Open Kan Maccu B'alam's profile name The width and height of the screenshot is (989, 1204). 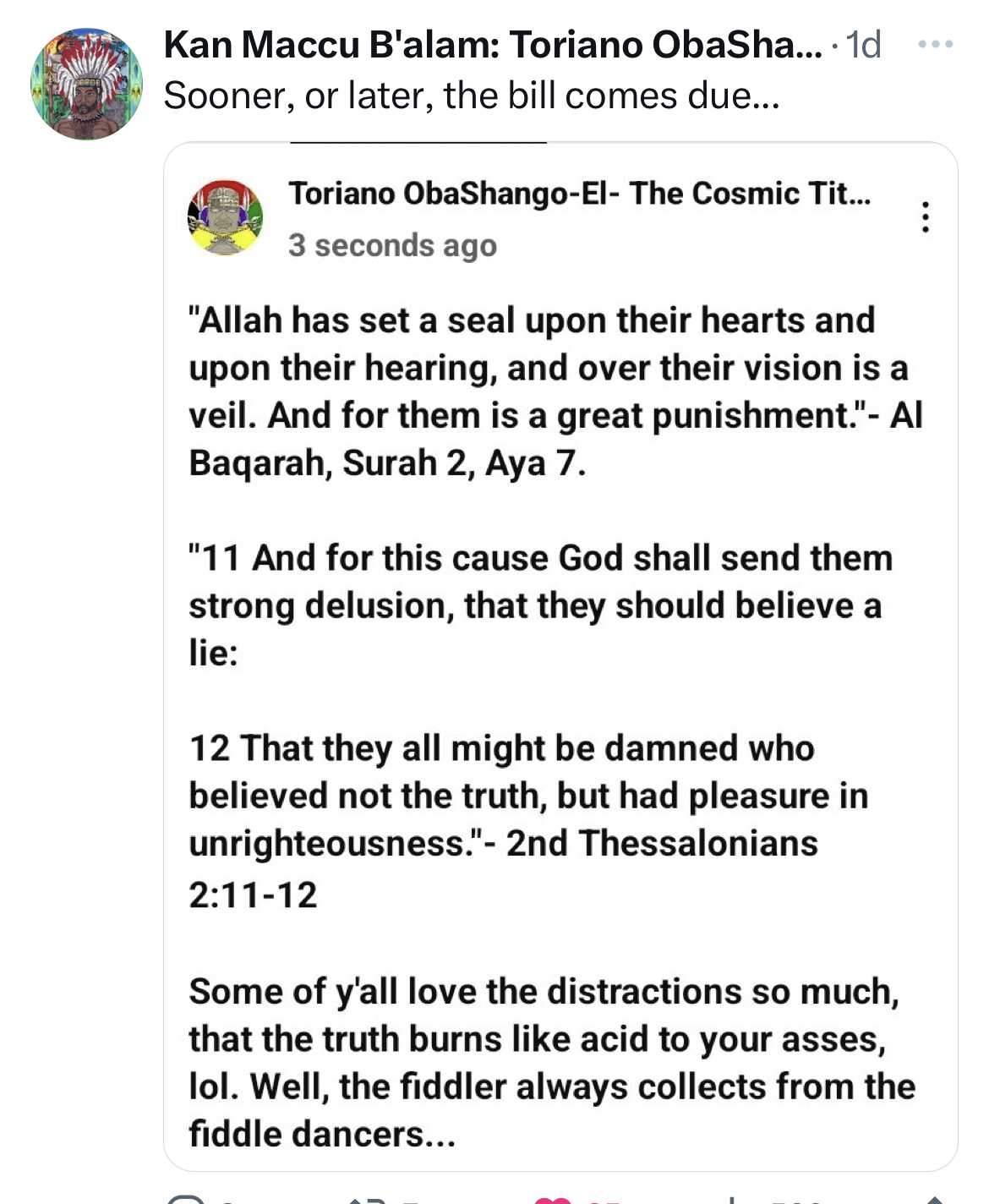click(x=492, y=45)
